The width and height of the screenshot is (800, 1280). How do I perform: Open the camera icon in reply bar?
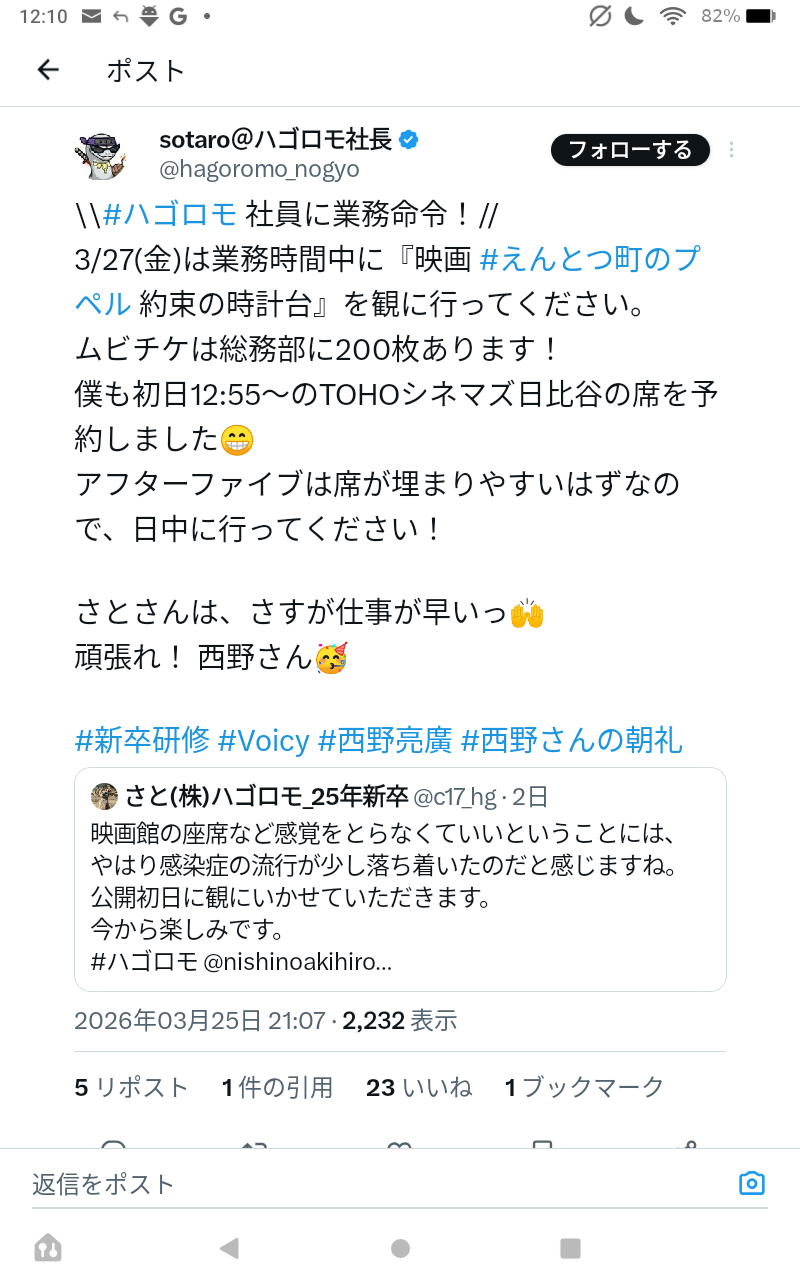[x=752, y=1184]
